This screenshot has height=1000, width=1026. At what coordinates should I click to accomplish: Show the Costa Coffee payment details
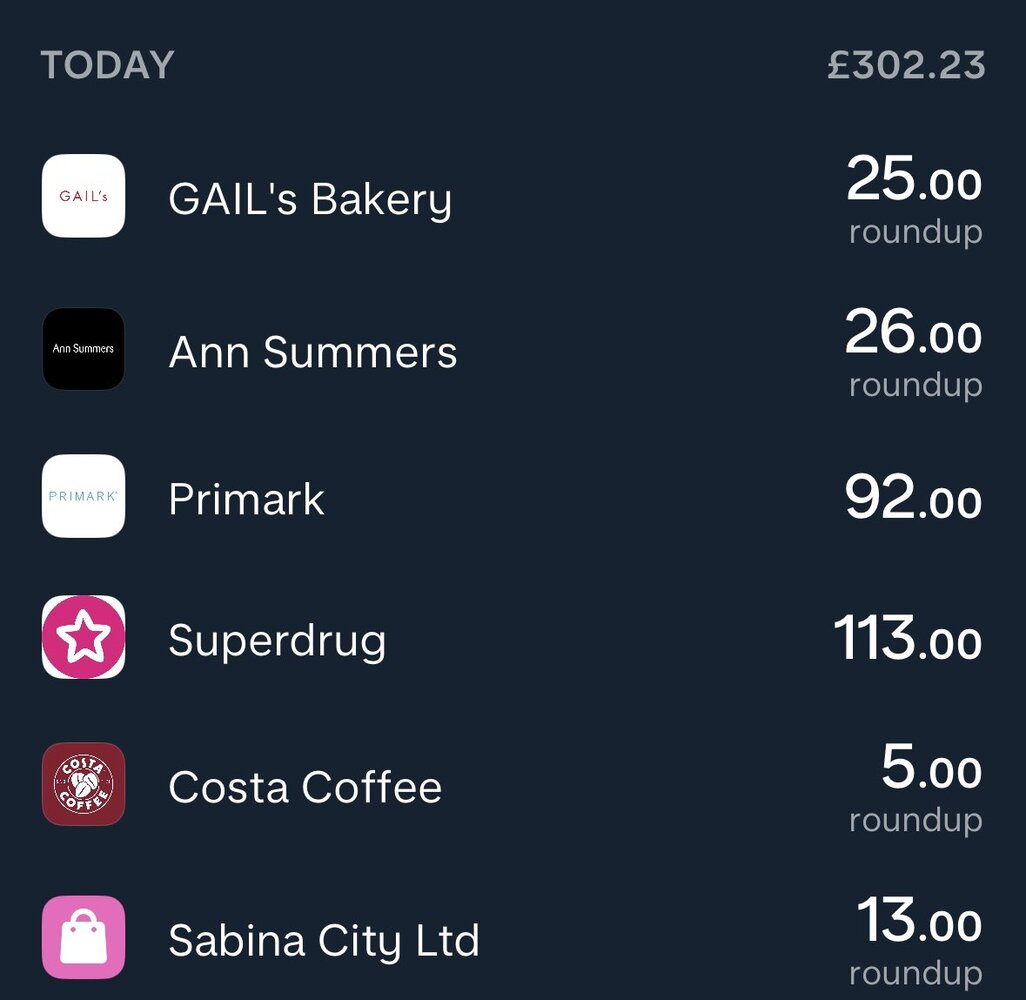click(x=305, y=787)
